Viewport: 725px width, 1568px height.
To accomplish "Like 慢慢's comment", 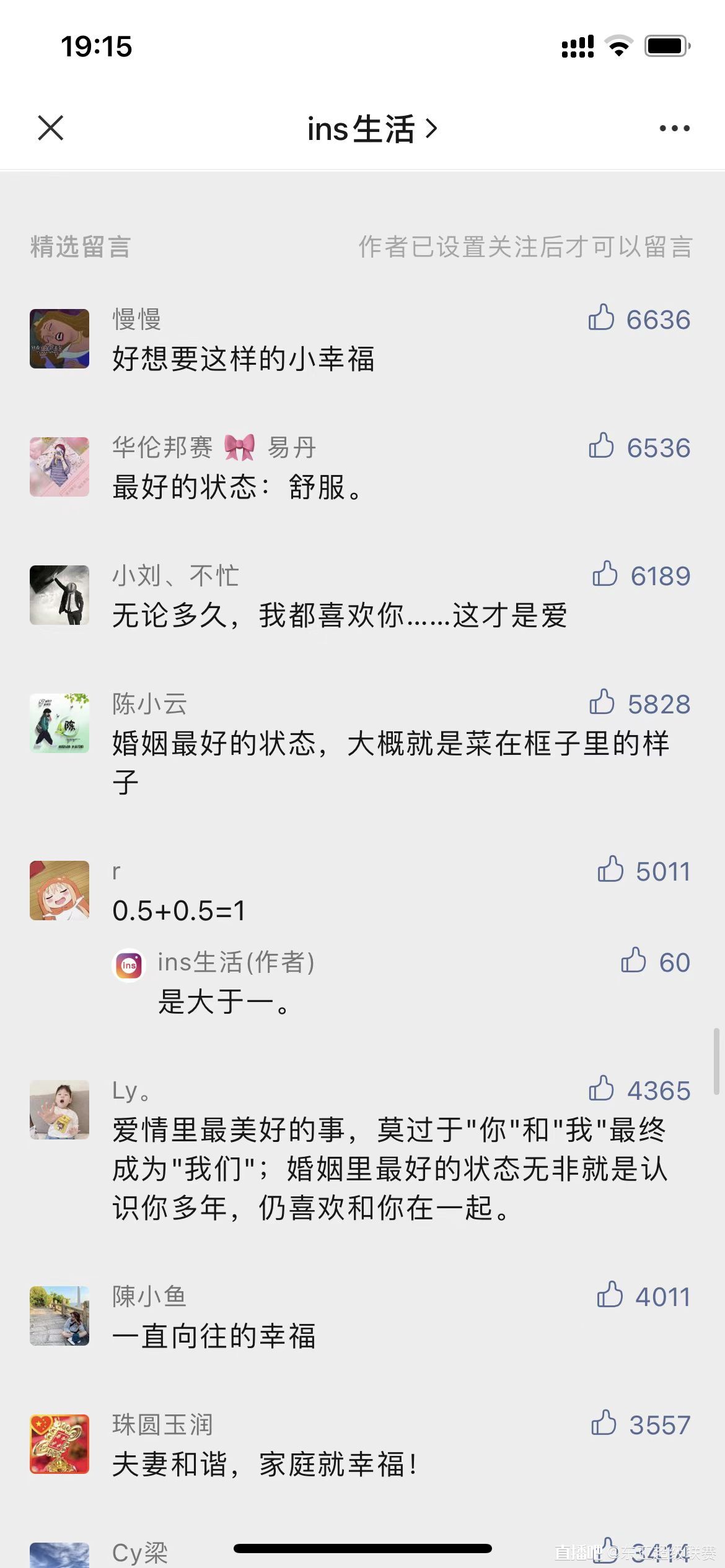I will click(601, 318).
